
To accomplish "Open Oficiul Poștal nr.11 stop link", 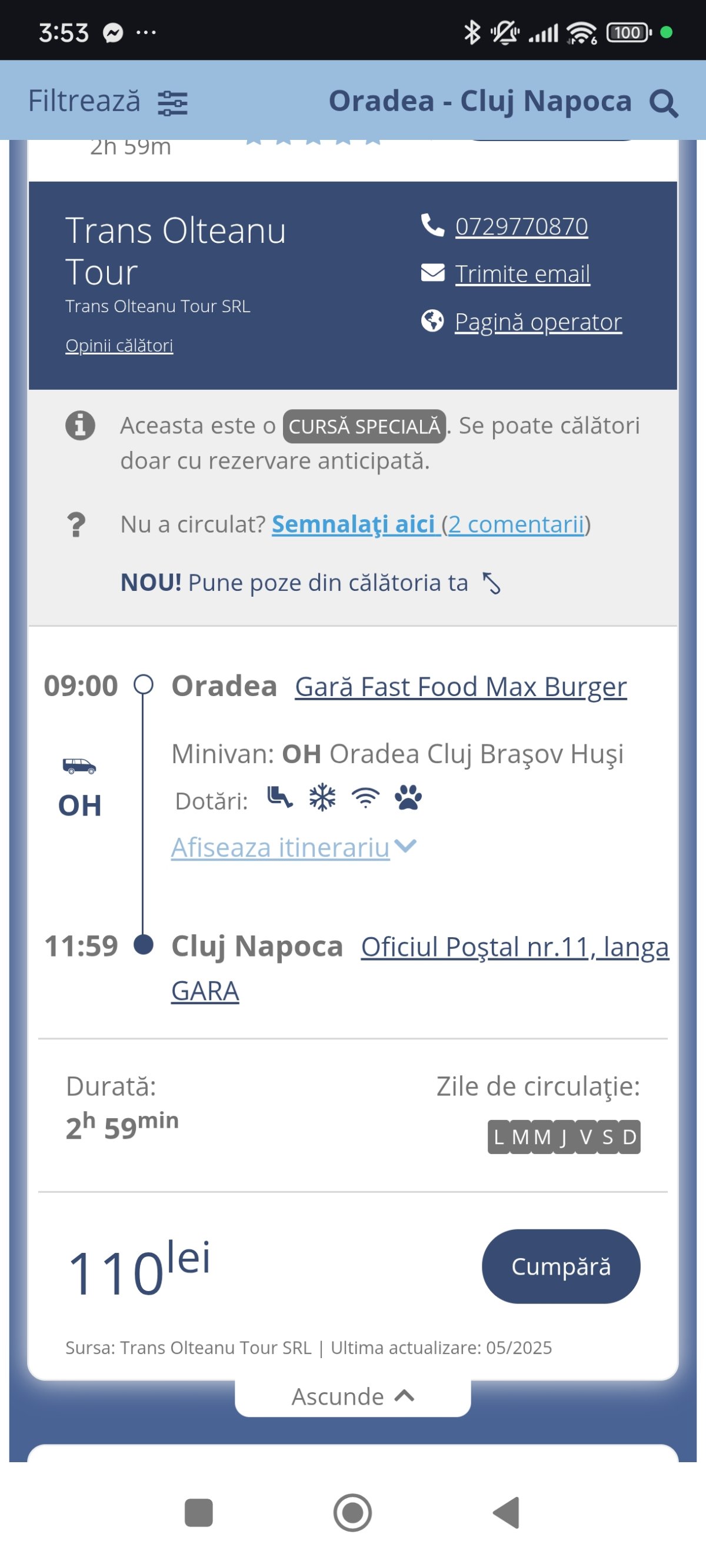I will click(515, 947).
